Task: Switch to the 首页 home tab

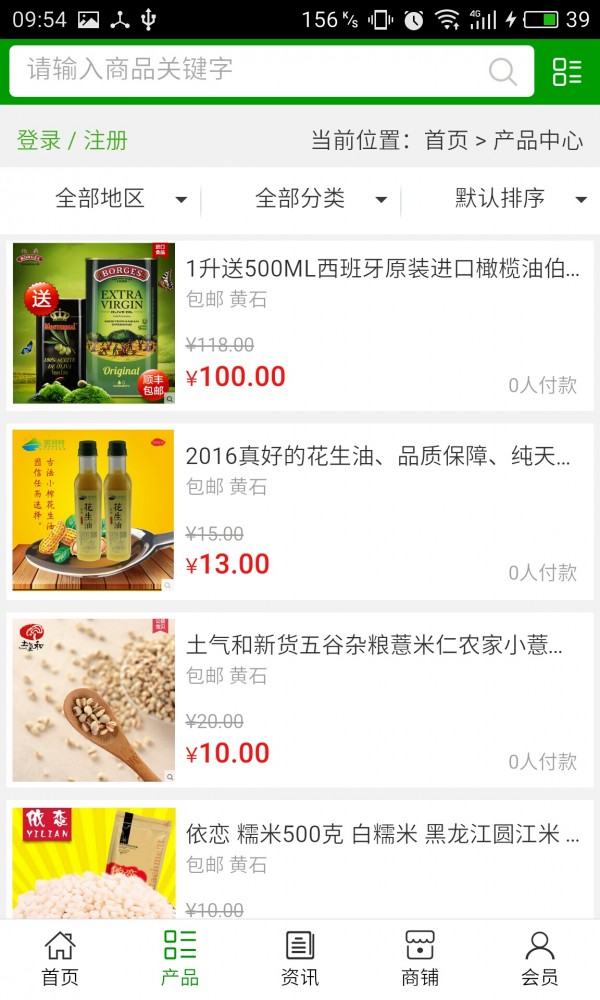Action: 60,958
